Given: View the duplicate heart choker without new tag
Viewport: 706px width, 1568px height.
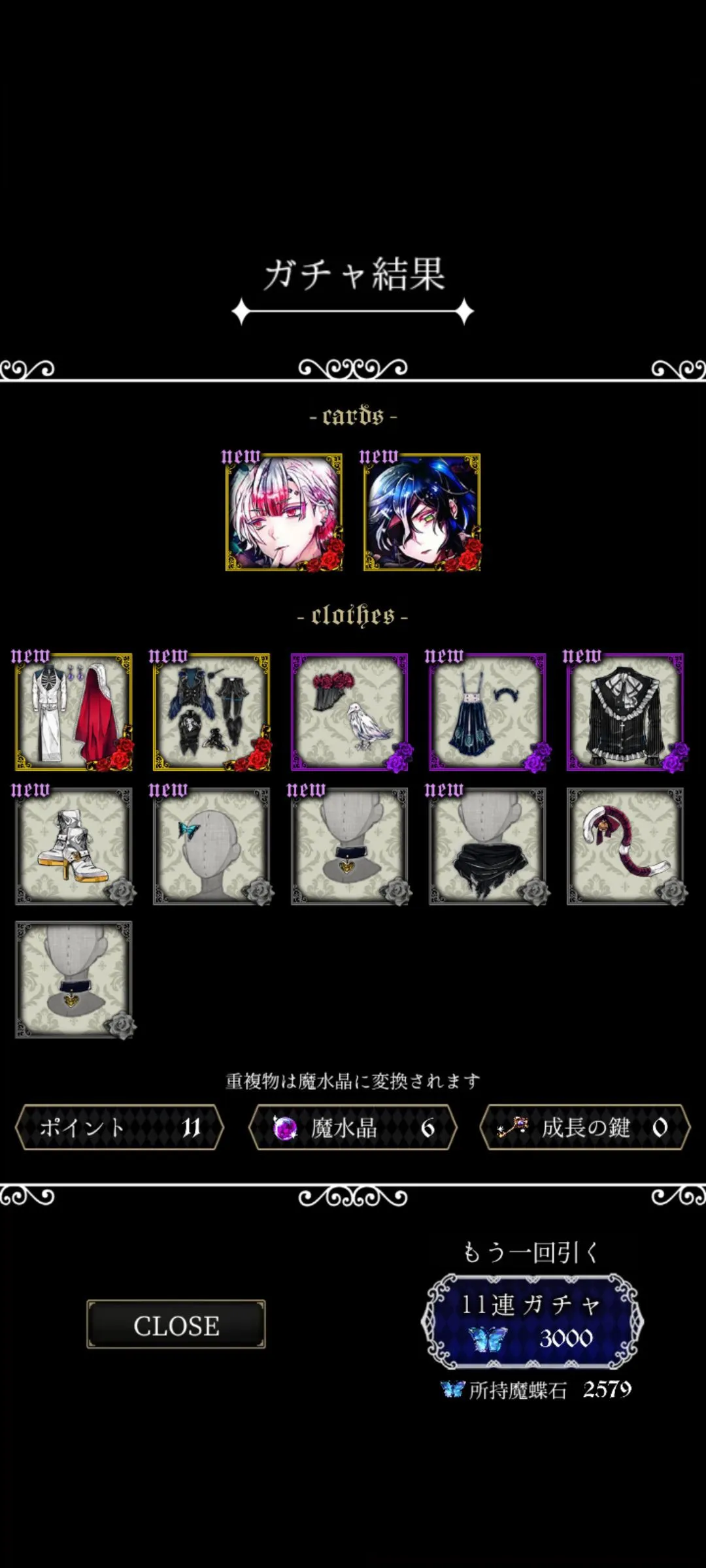Looking at the screenshot, I should [x=74, y=980].
